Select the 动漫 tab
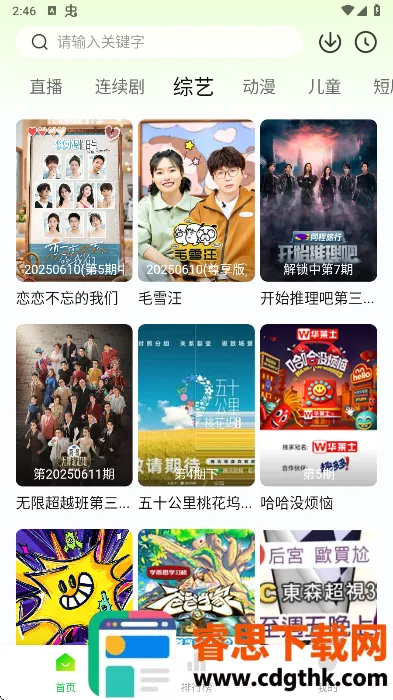 (x=259, y=87)
